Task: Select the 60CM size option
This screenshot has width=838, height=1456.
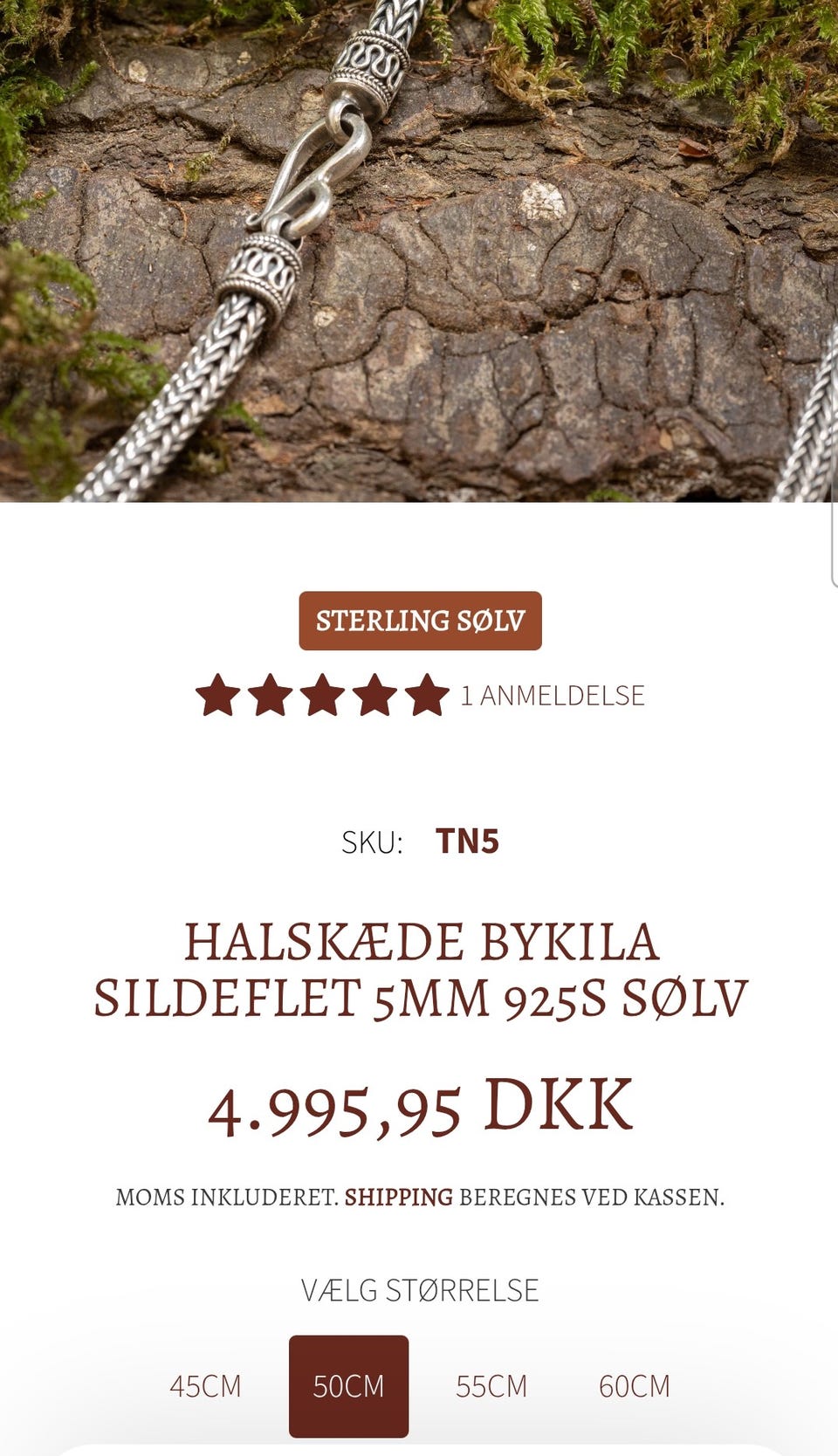Action: pyautogui.click(x=635, y=1387)
